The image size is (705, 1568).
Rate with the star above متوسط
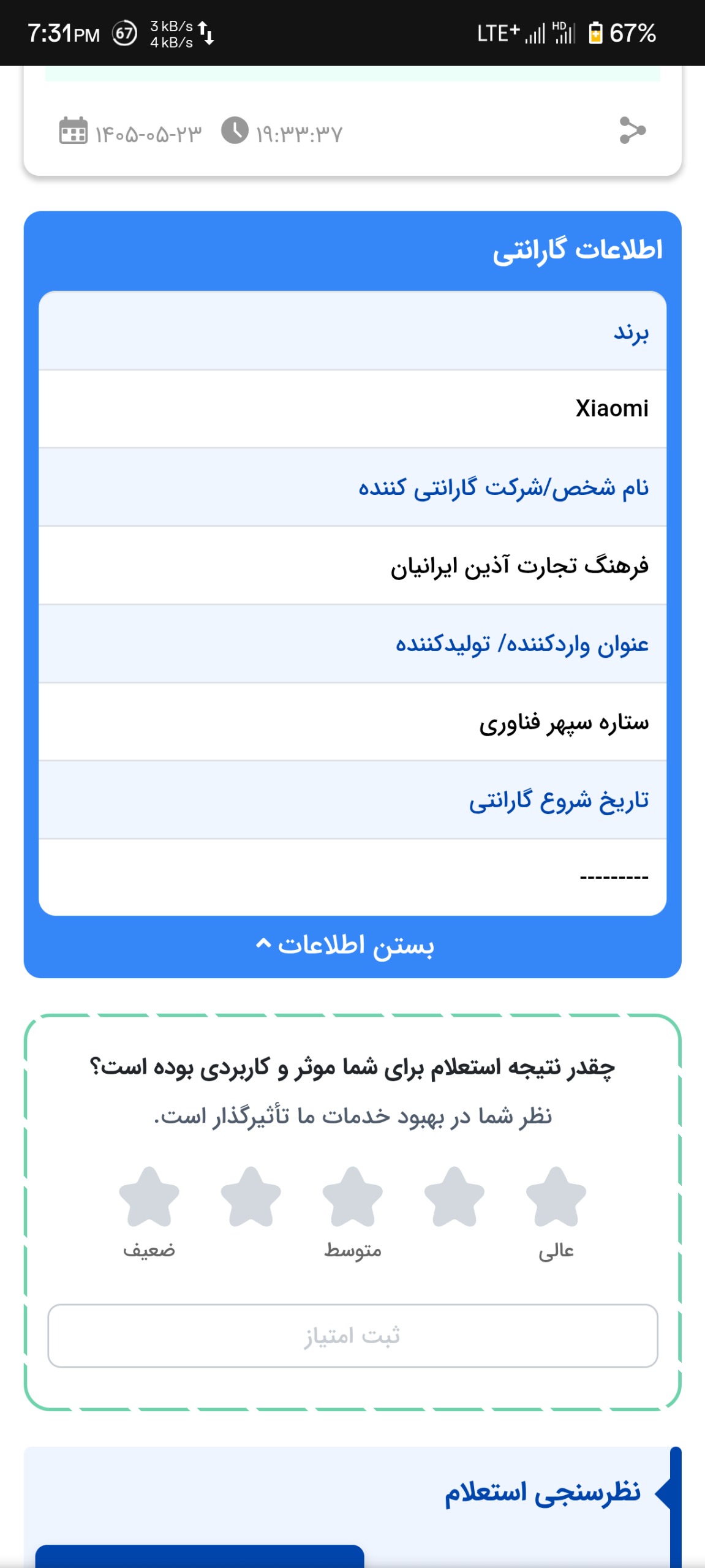point(352,1196)
